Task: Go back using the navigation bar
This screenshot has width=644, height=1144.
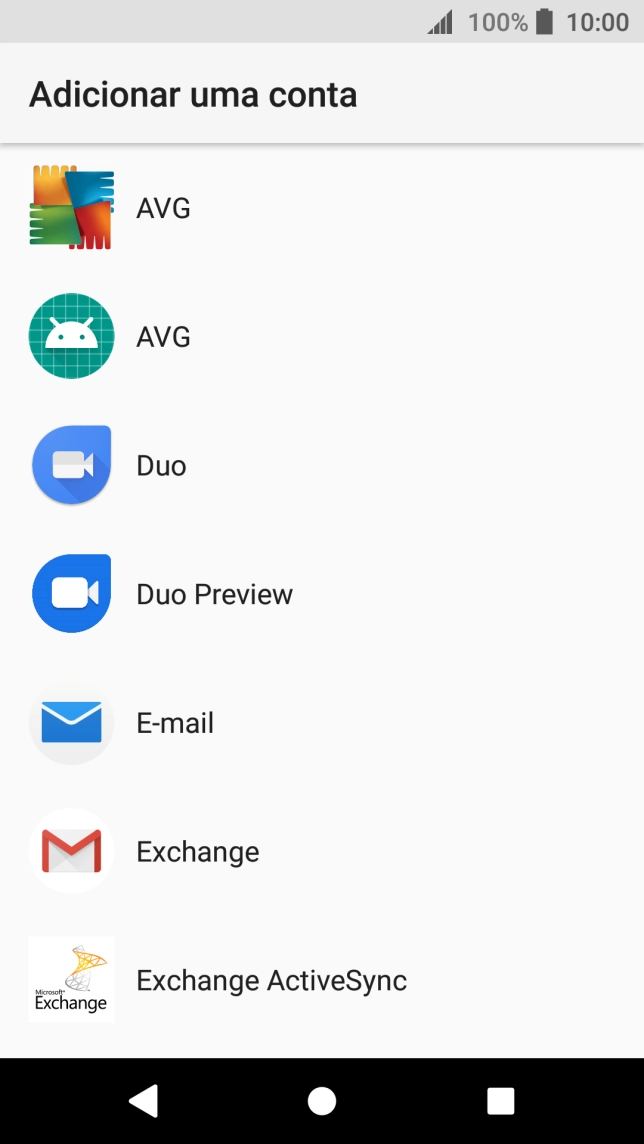Action: click(x=144, y=1100)
